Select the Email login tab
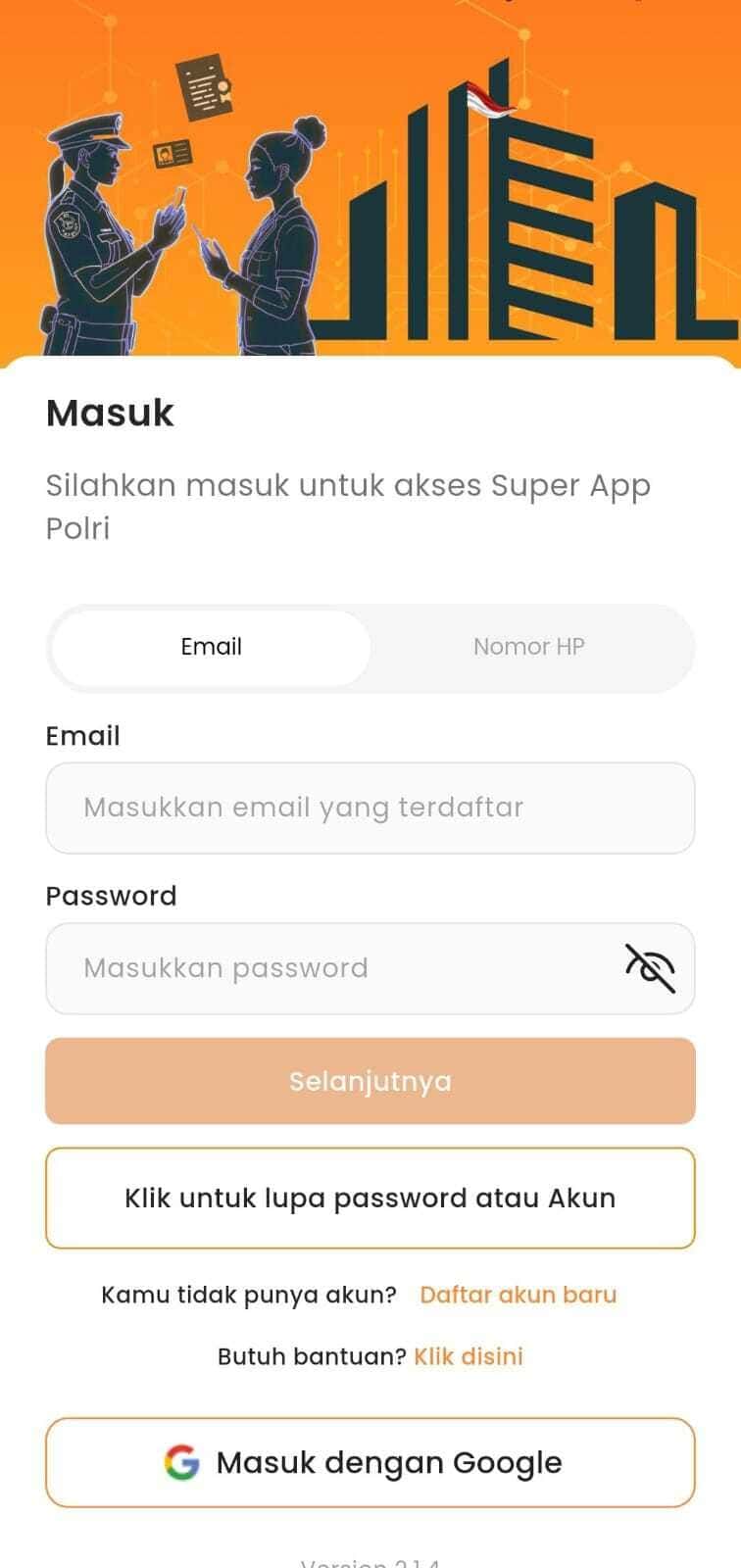Viewport: 741px width, 1568px height. click(211, 647)
